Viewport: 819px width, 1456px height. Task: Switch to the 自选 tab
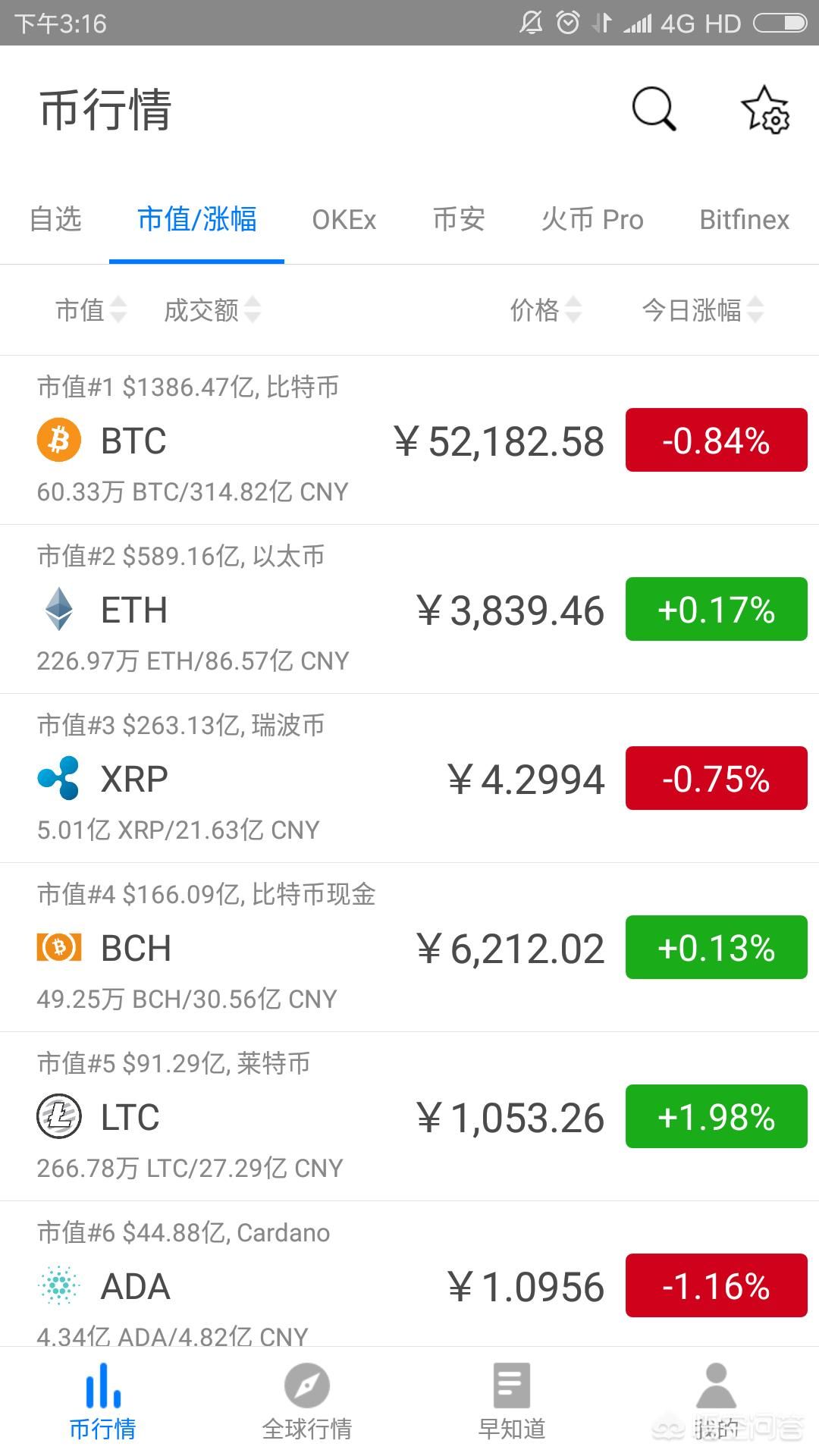pos(55,219)
